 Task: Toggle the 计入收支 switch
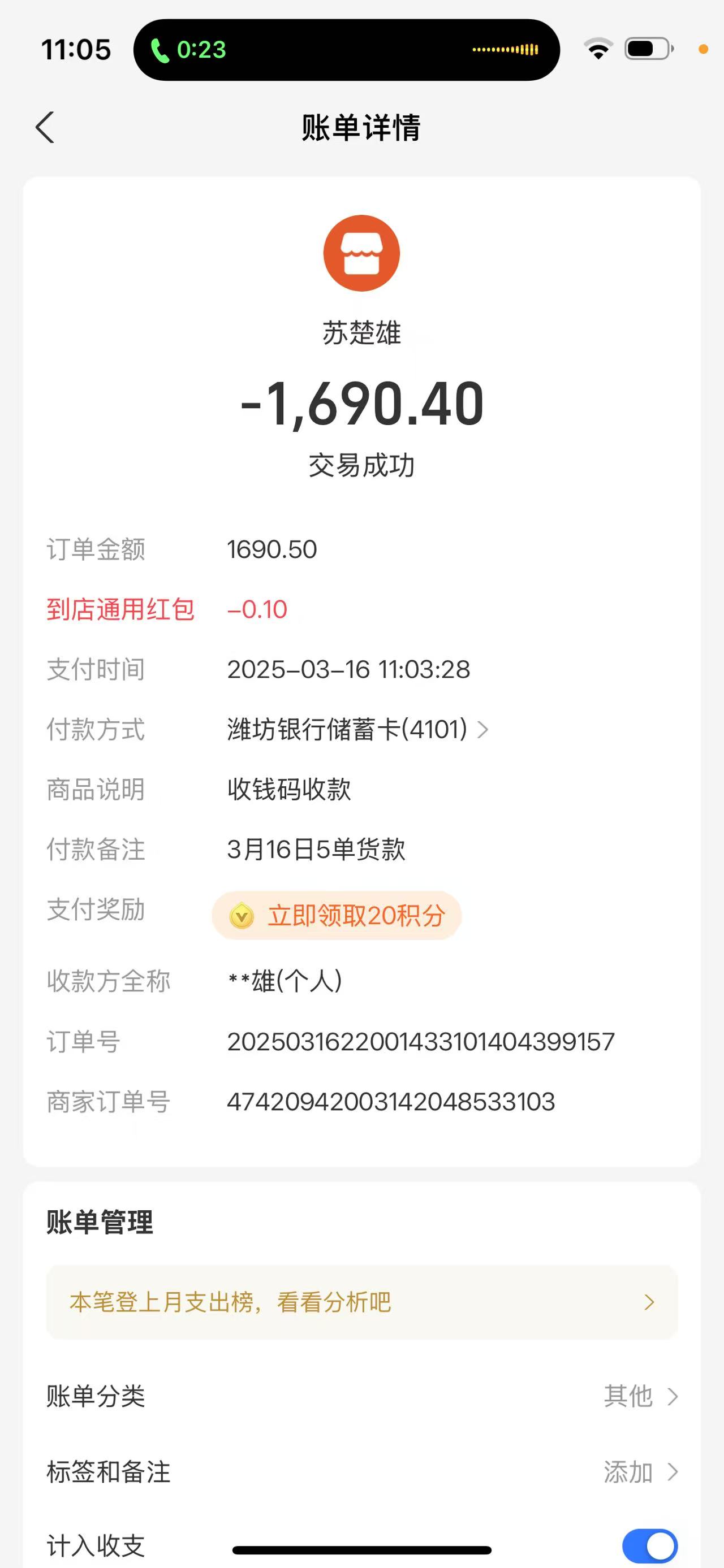pos(649,1545)
